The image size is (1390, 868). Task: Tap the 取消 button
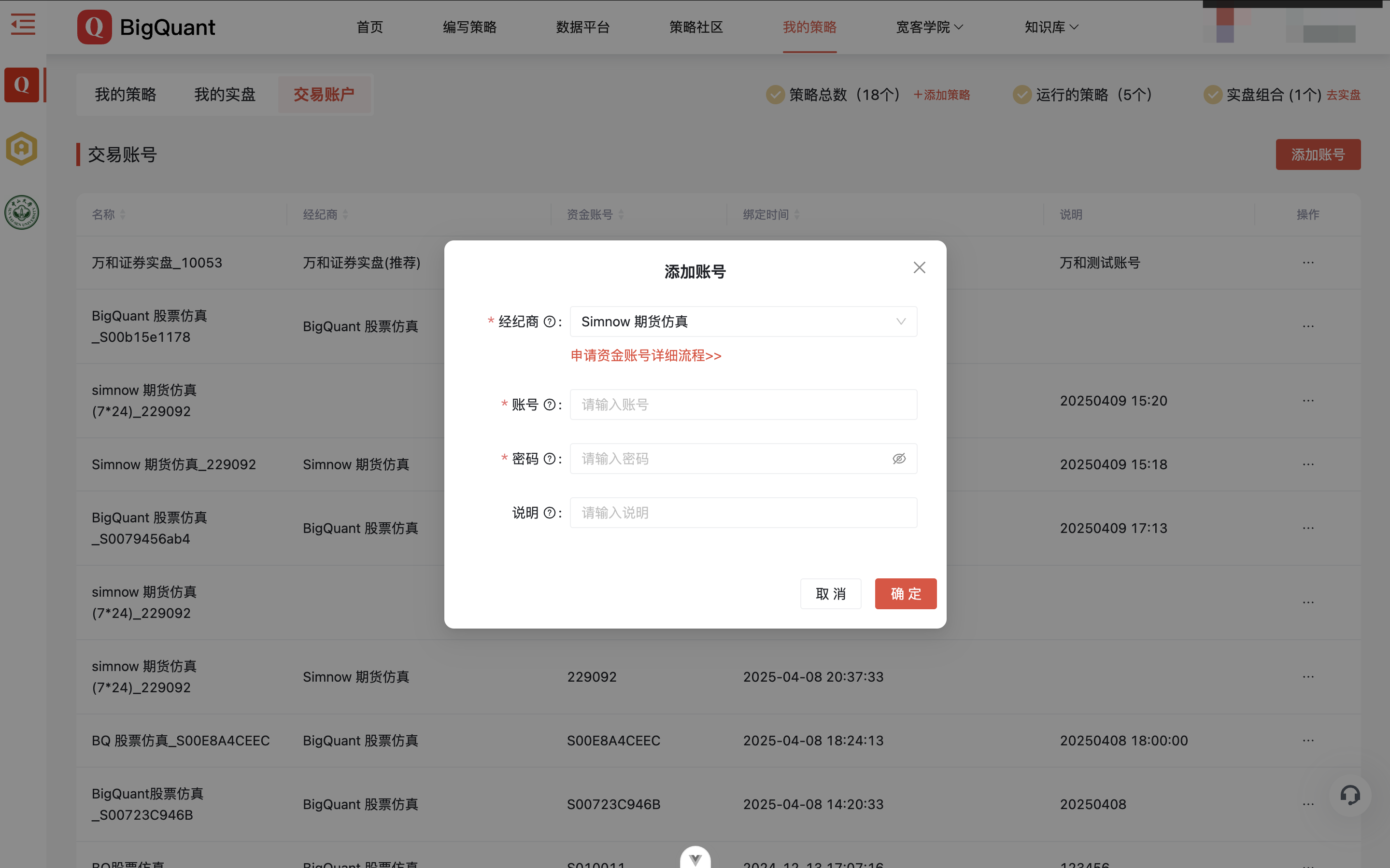point(830,594)
